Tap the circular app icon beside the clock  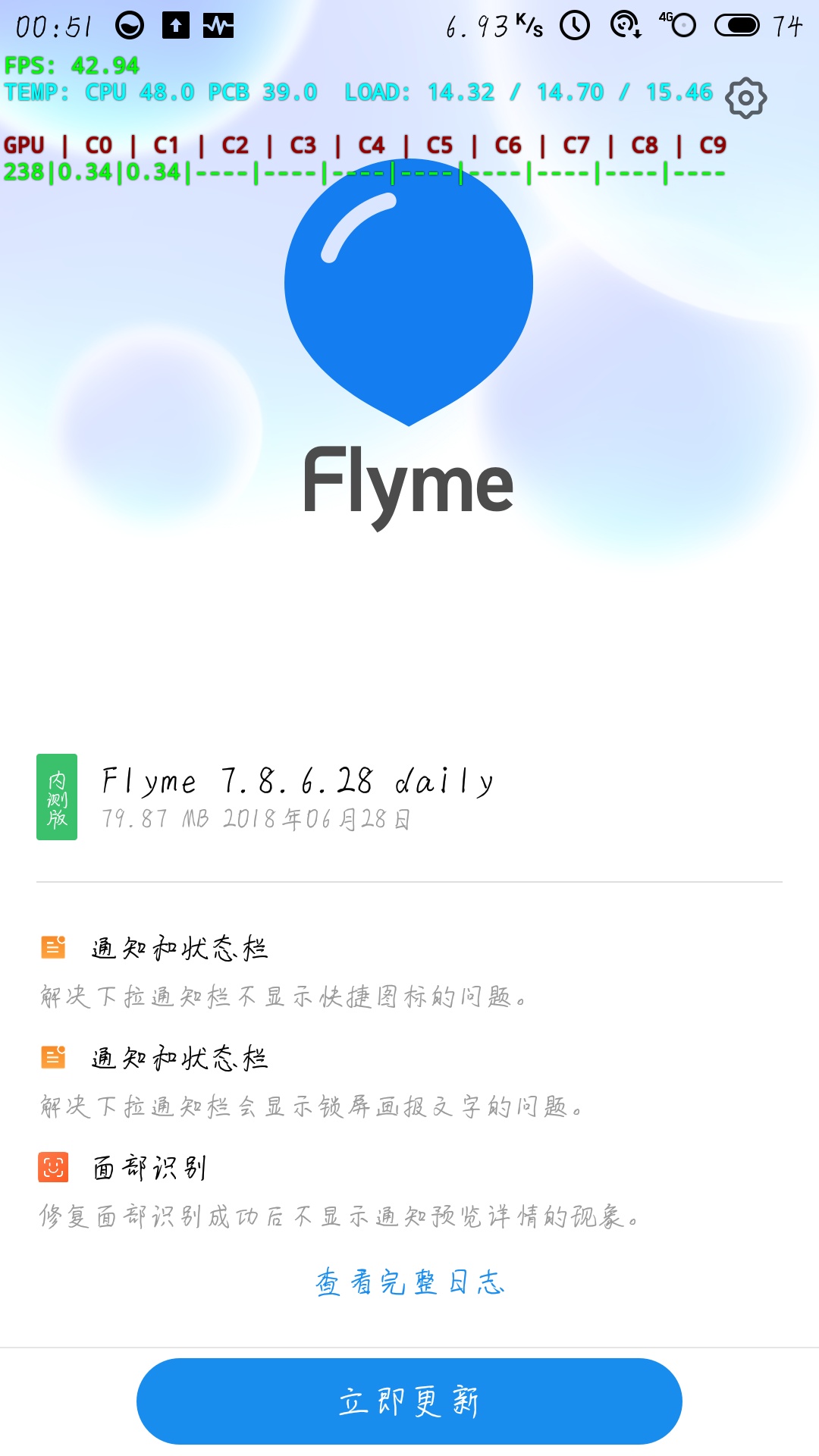point(128,25)
